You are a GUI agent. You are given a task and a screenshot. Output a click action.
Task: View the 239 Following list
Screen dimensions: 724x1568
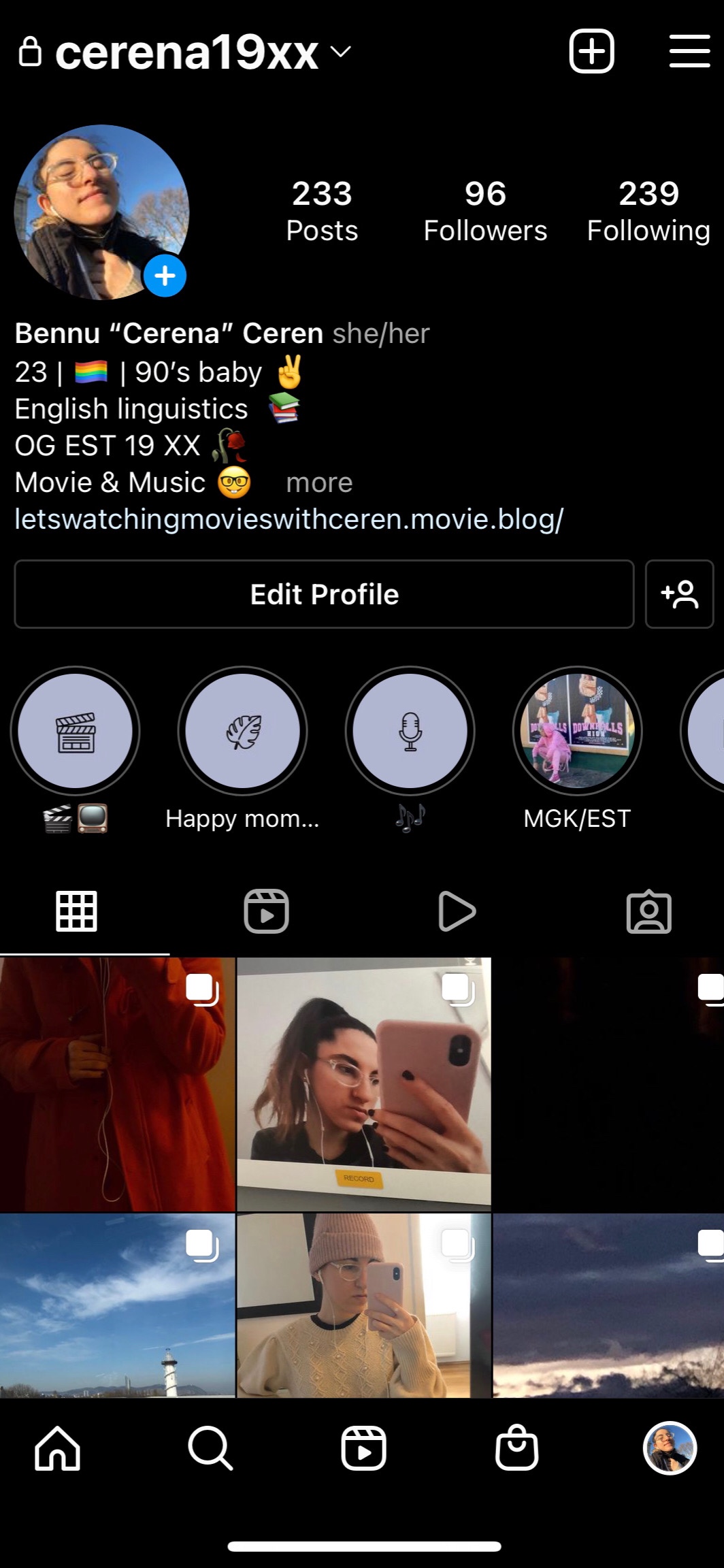coord(648,211)
